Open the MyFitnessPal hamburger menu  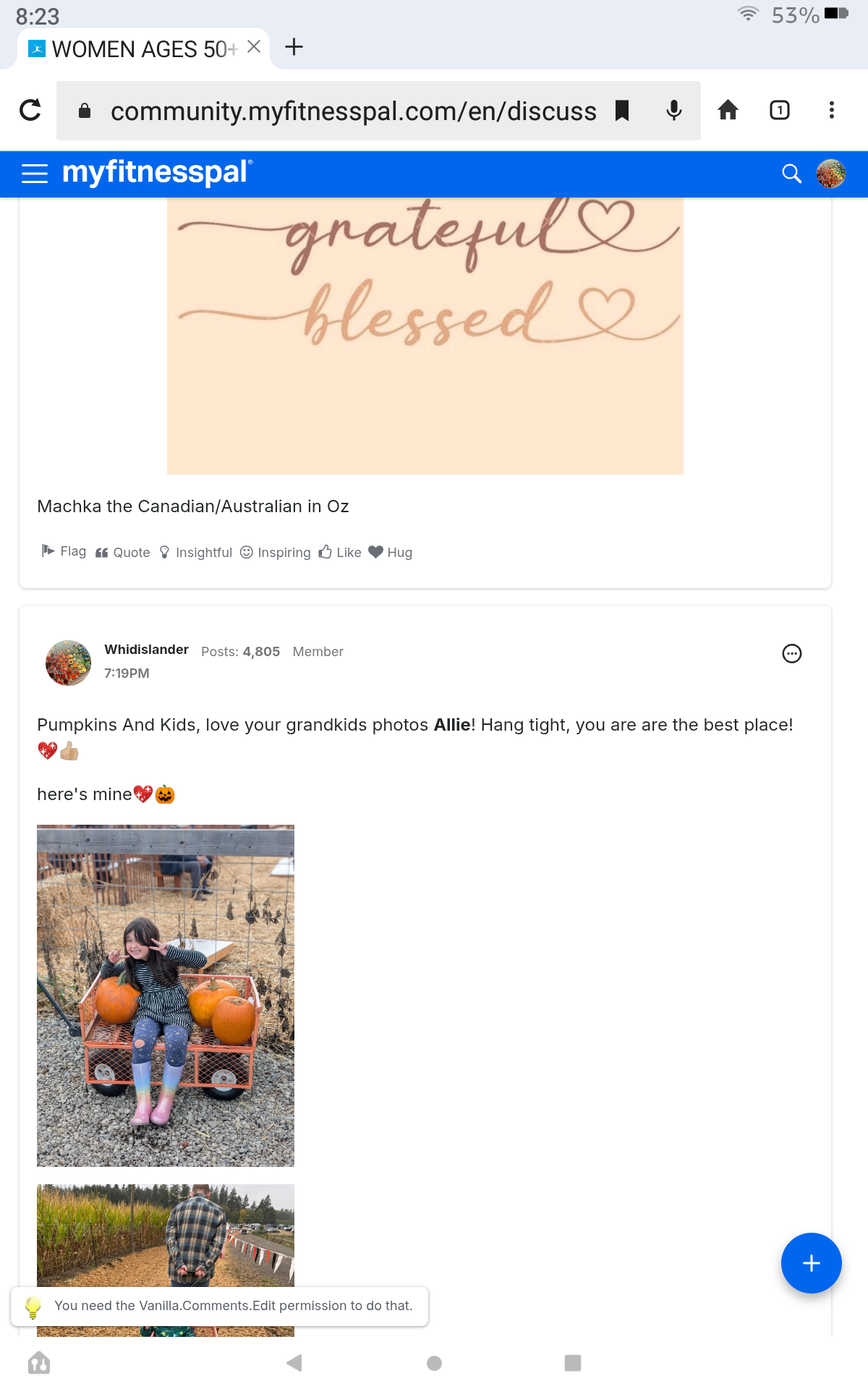(35, 174)
